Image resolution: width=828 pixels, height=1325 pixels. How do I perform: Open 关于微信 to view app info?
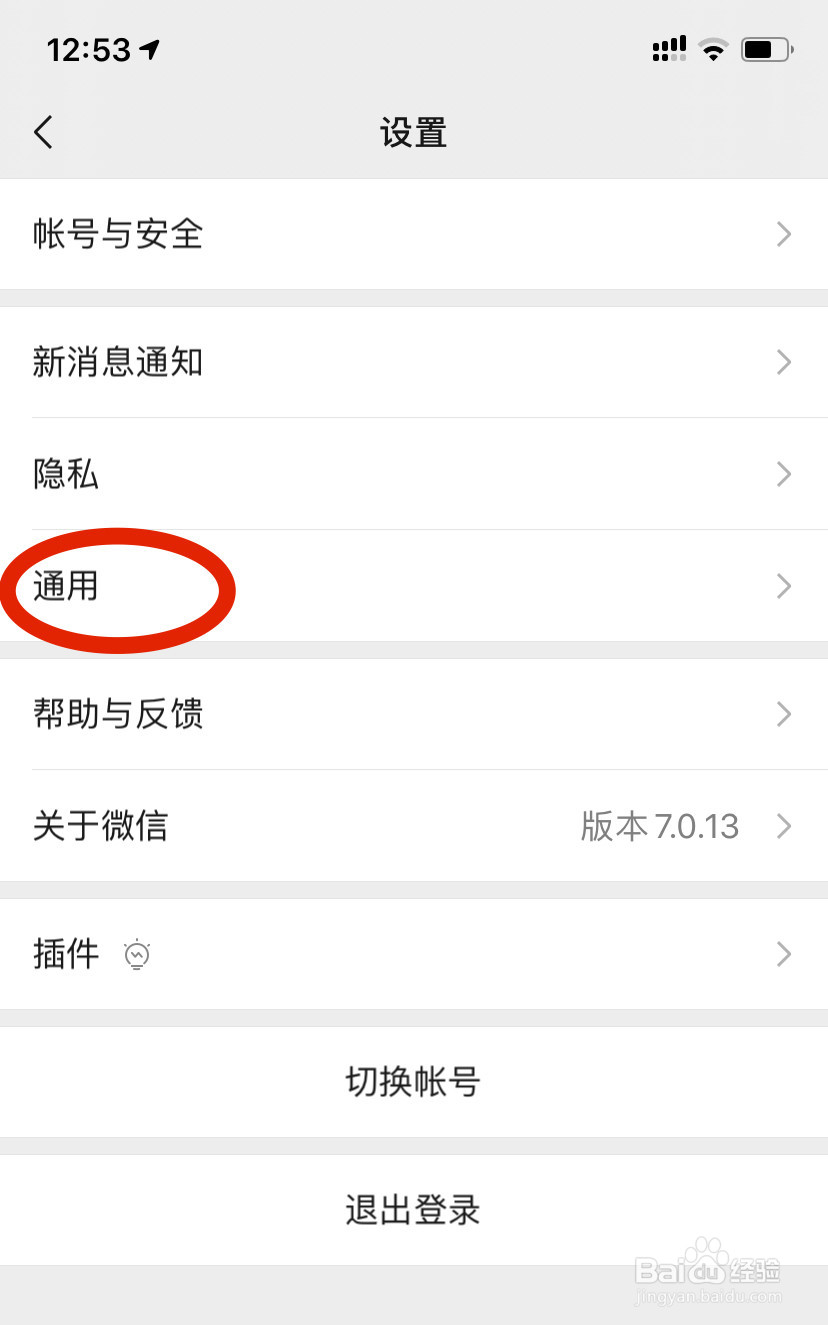point(100,827)
